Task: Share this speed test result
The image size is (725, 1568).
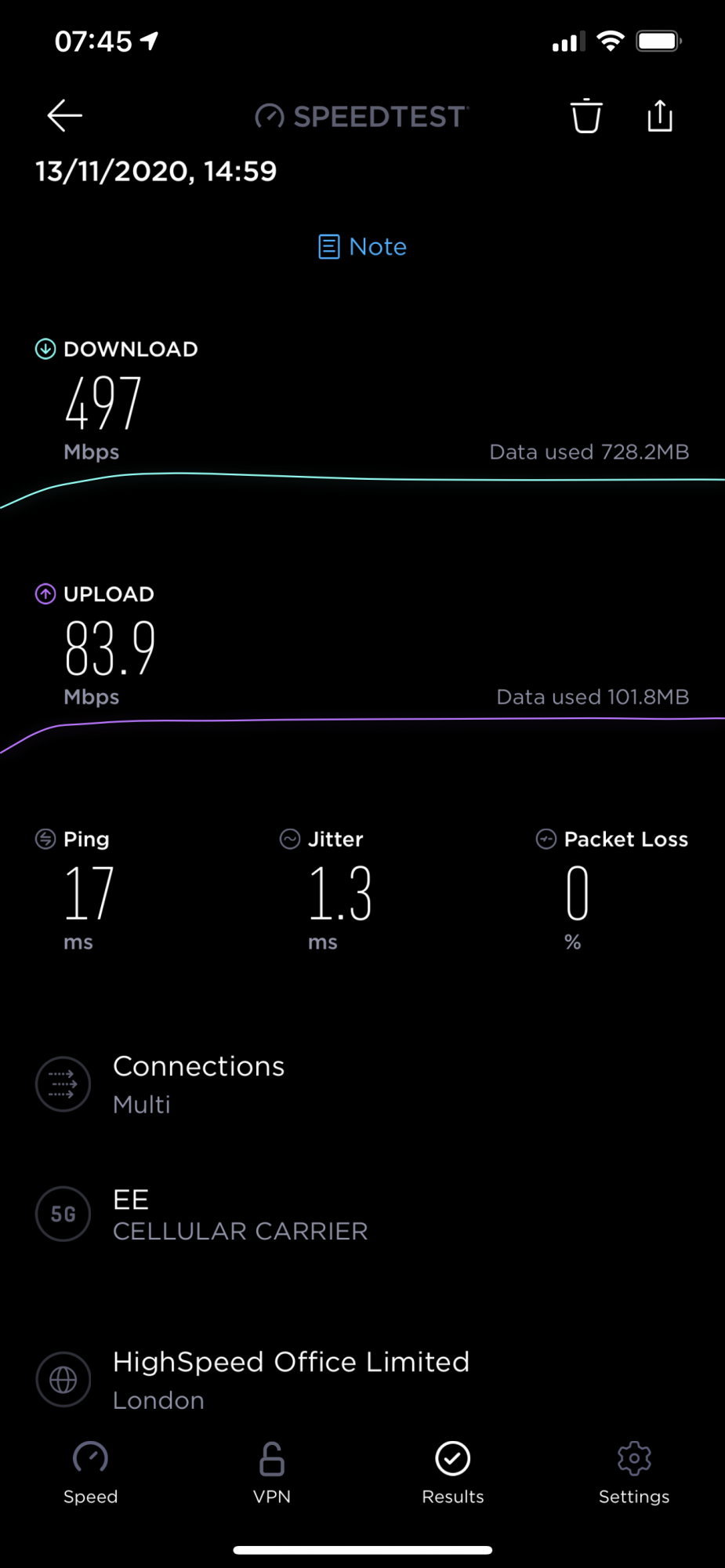Action: click(660, 116)
